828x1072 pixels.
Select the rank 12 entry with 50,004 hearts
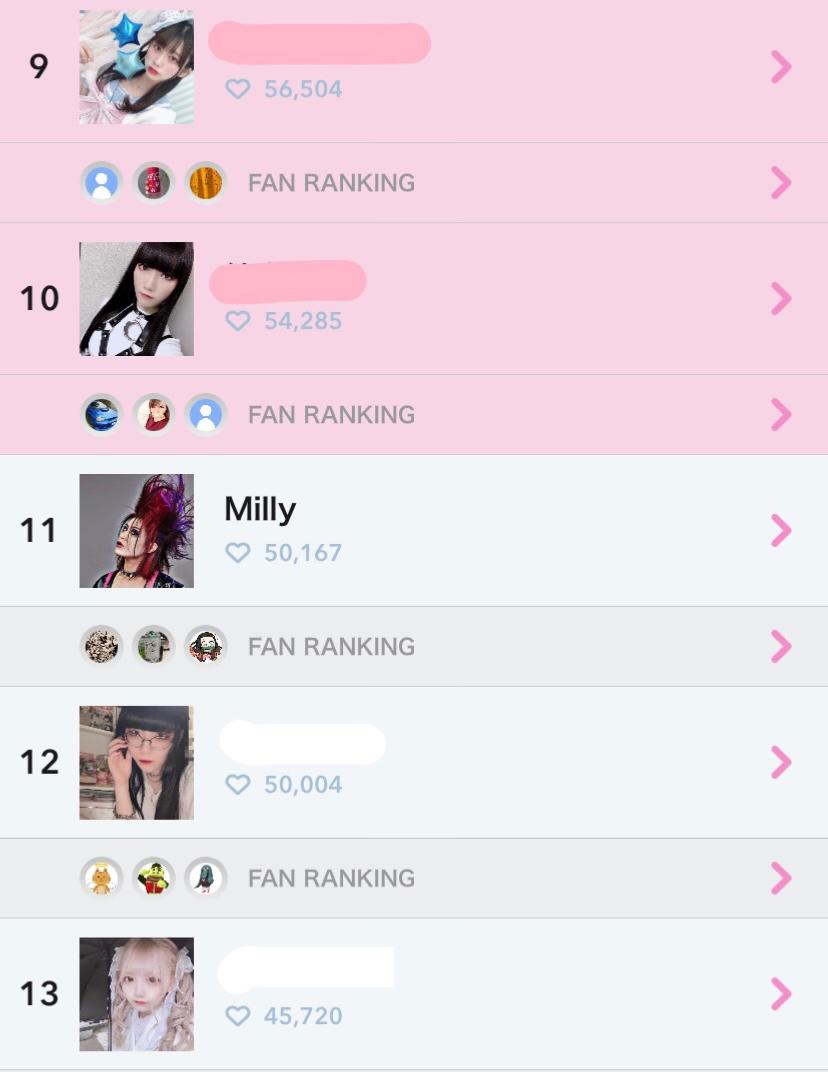414,763
